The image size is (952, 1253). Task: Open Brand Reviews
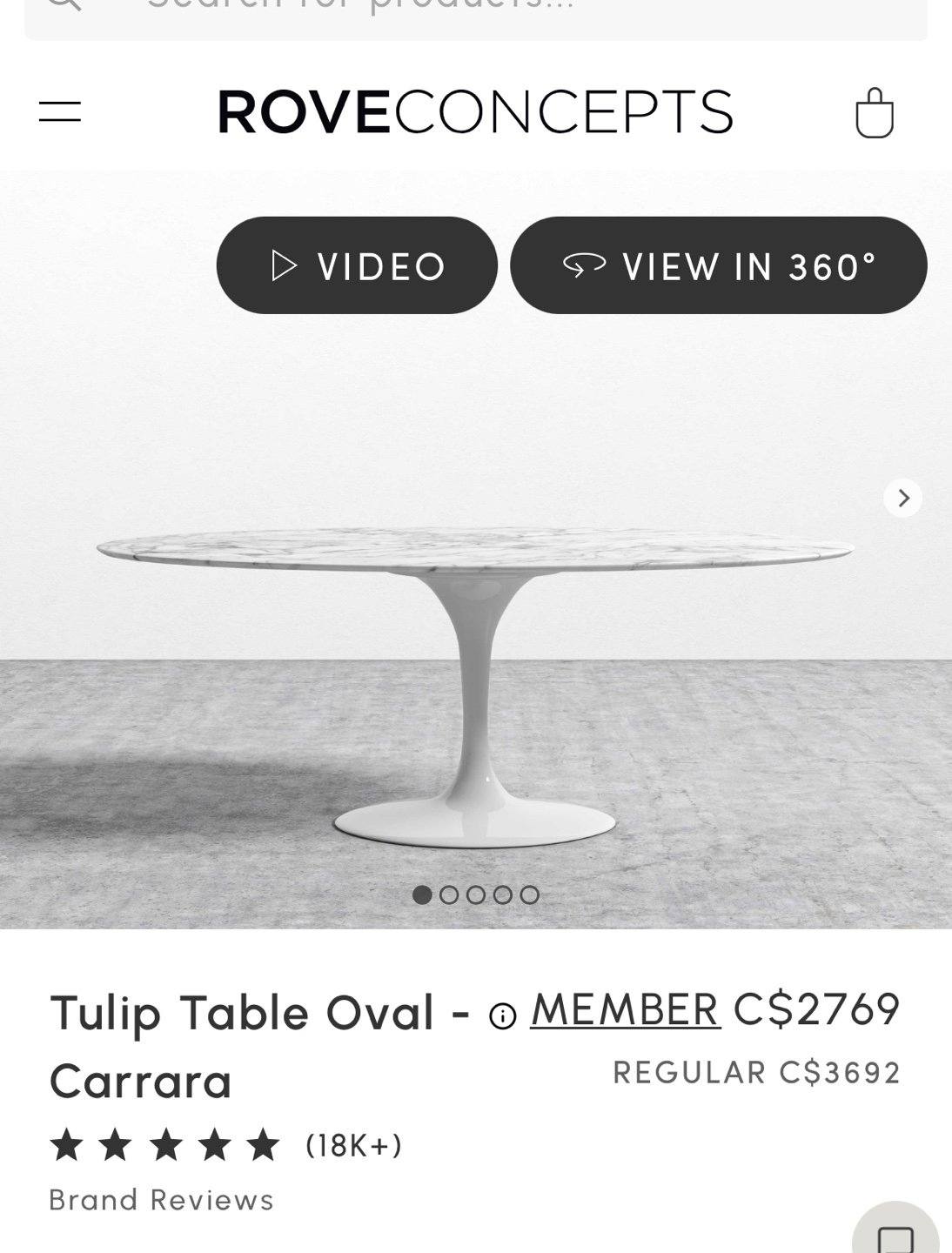[x=162, y=1201]
